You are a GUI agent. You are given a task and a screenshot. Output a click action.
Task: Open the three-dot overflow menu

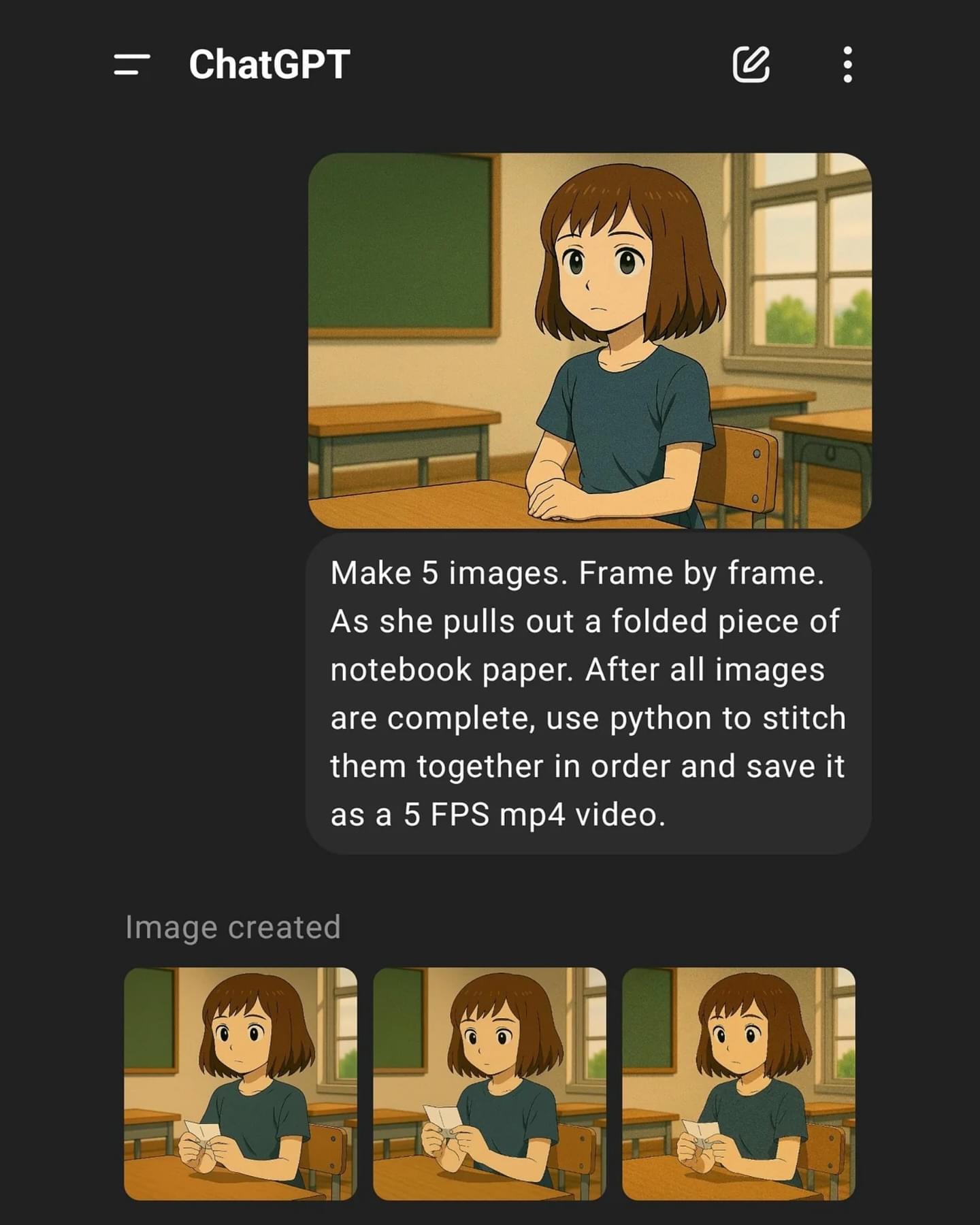[x=847, y=65]
